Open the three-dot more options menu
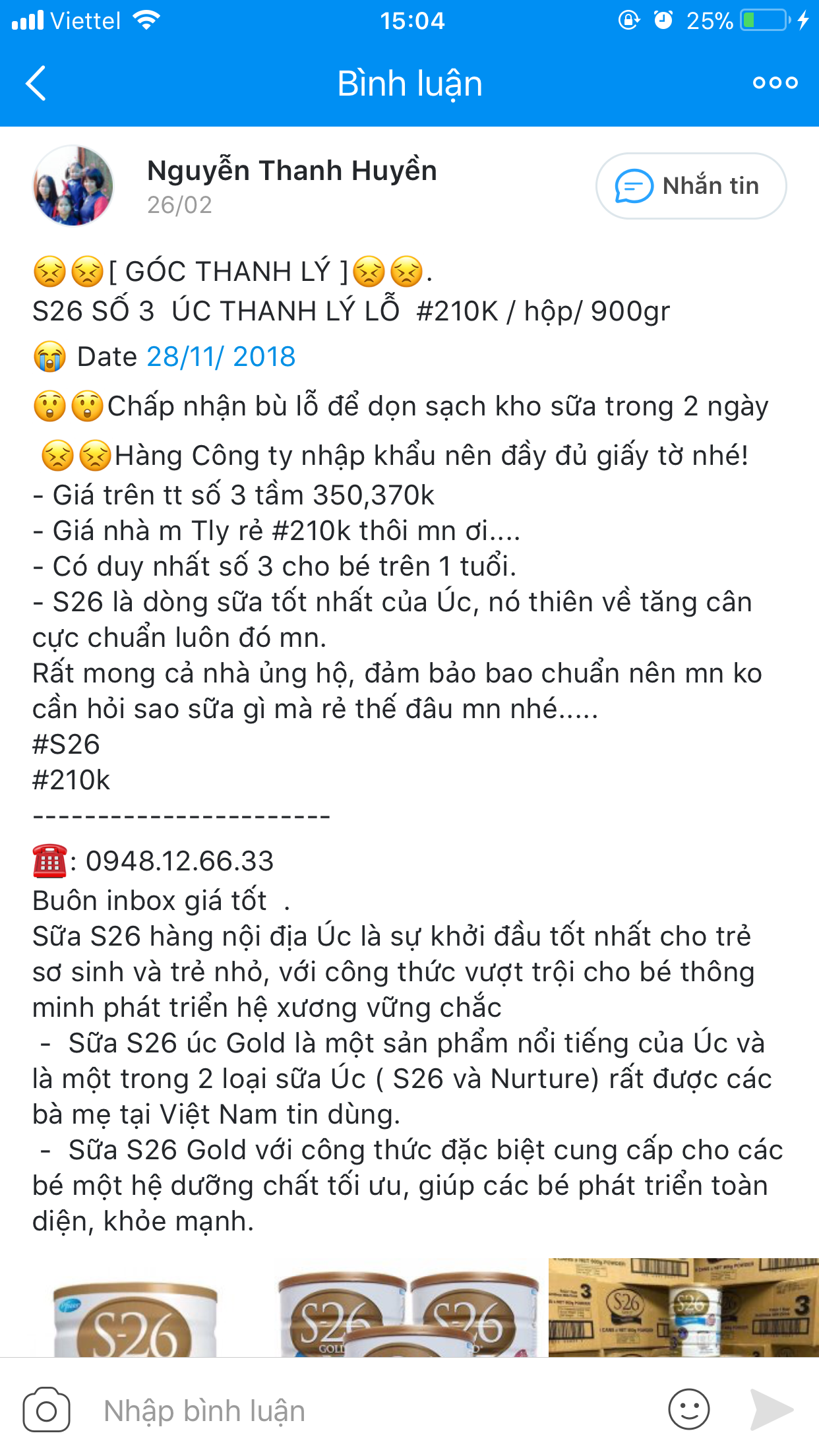The width and height of the screenshot is (819, 1456). (775, 83)
